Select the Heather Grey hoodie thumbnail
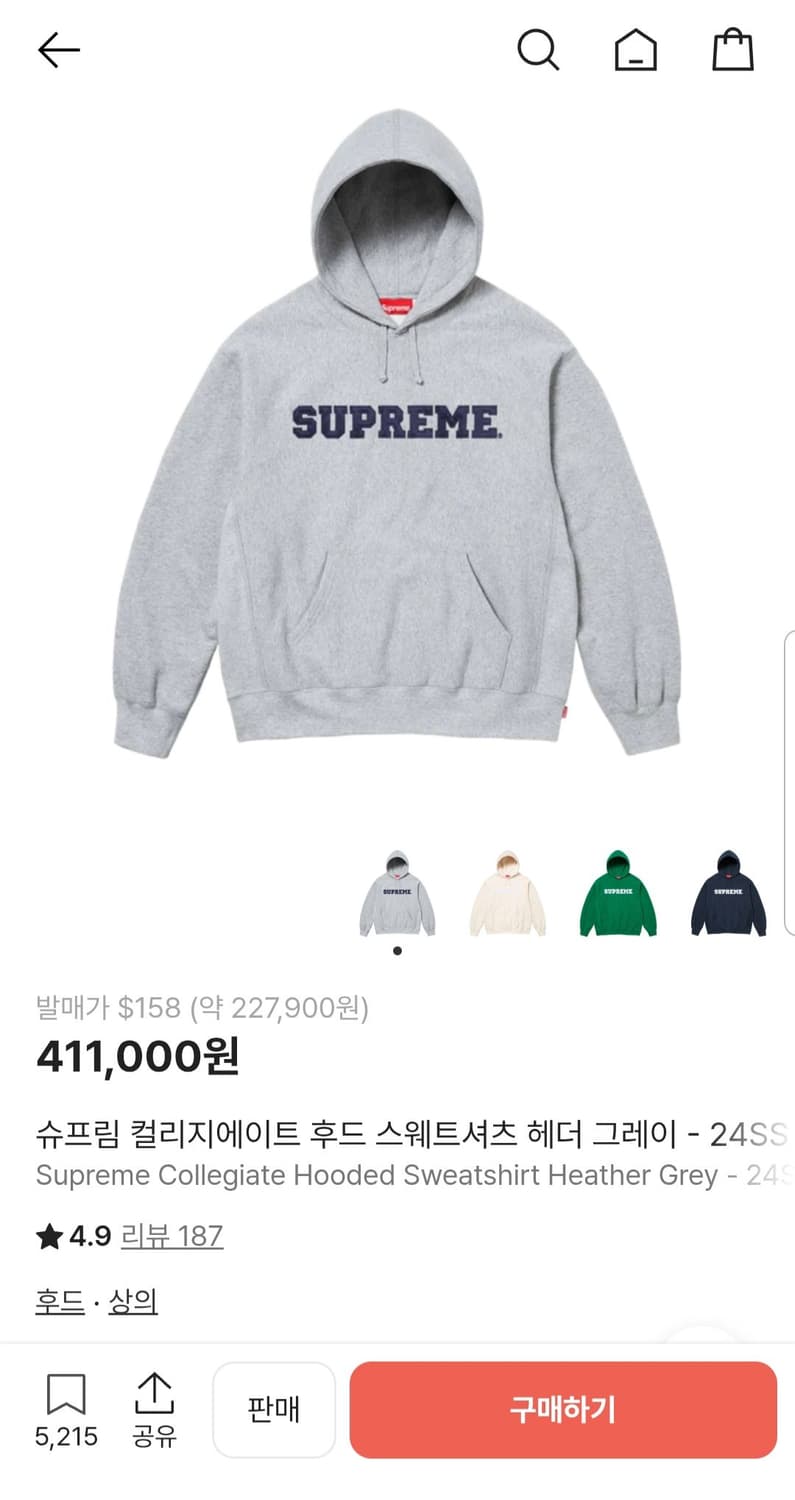This screenshot has width=795, height=1500. 397,893
